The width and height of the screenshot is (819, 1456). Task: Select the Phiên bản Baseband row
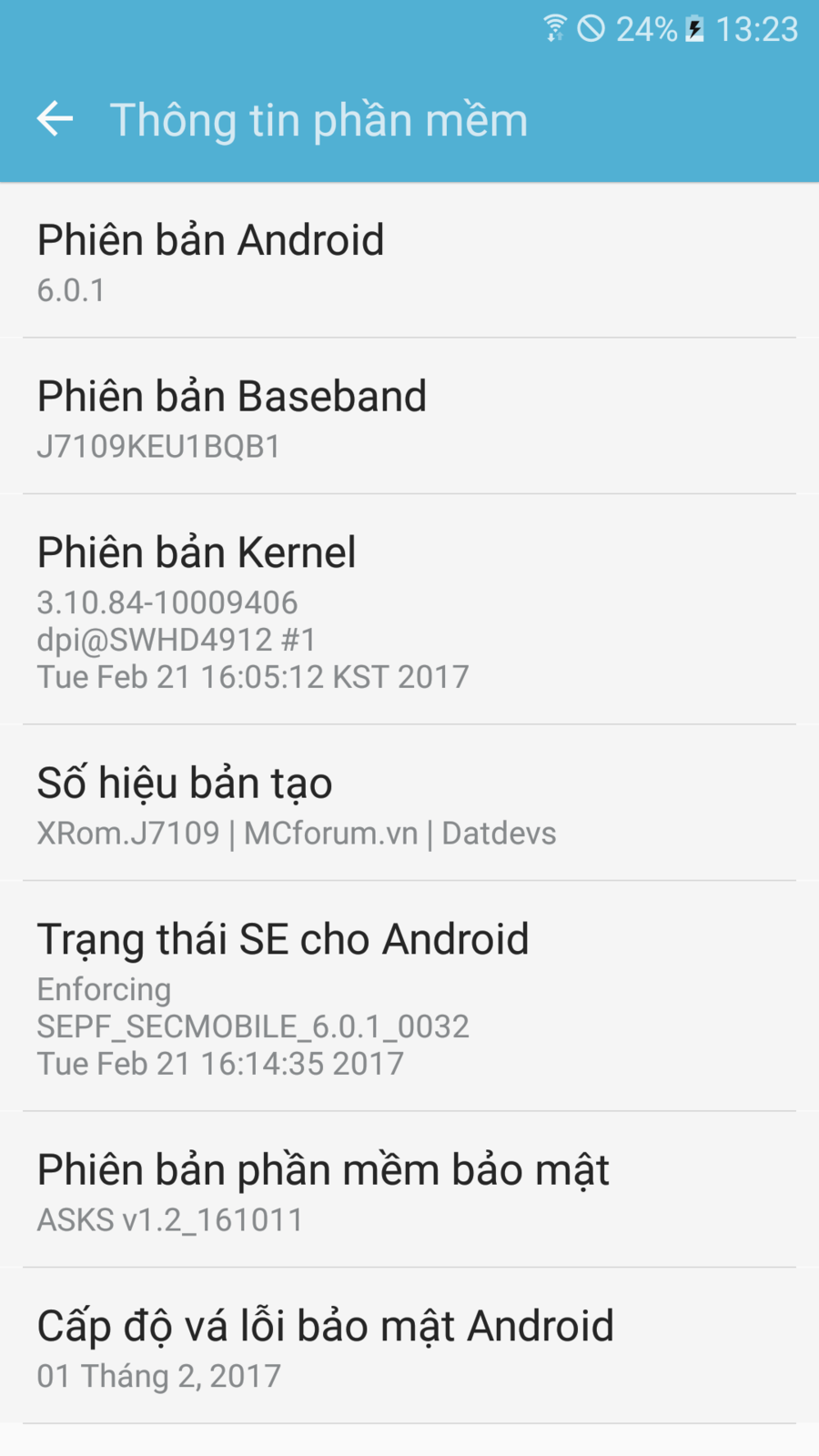(409, 418)
